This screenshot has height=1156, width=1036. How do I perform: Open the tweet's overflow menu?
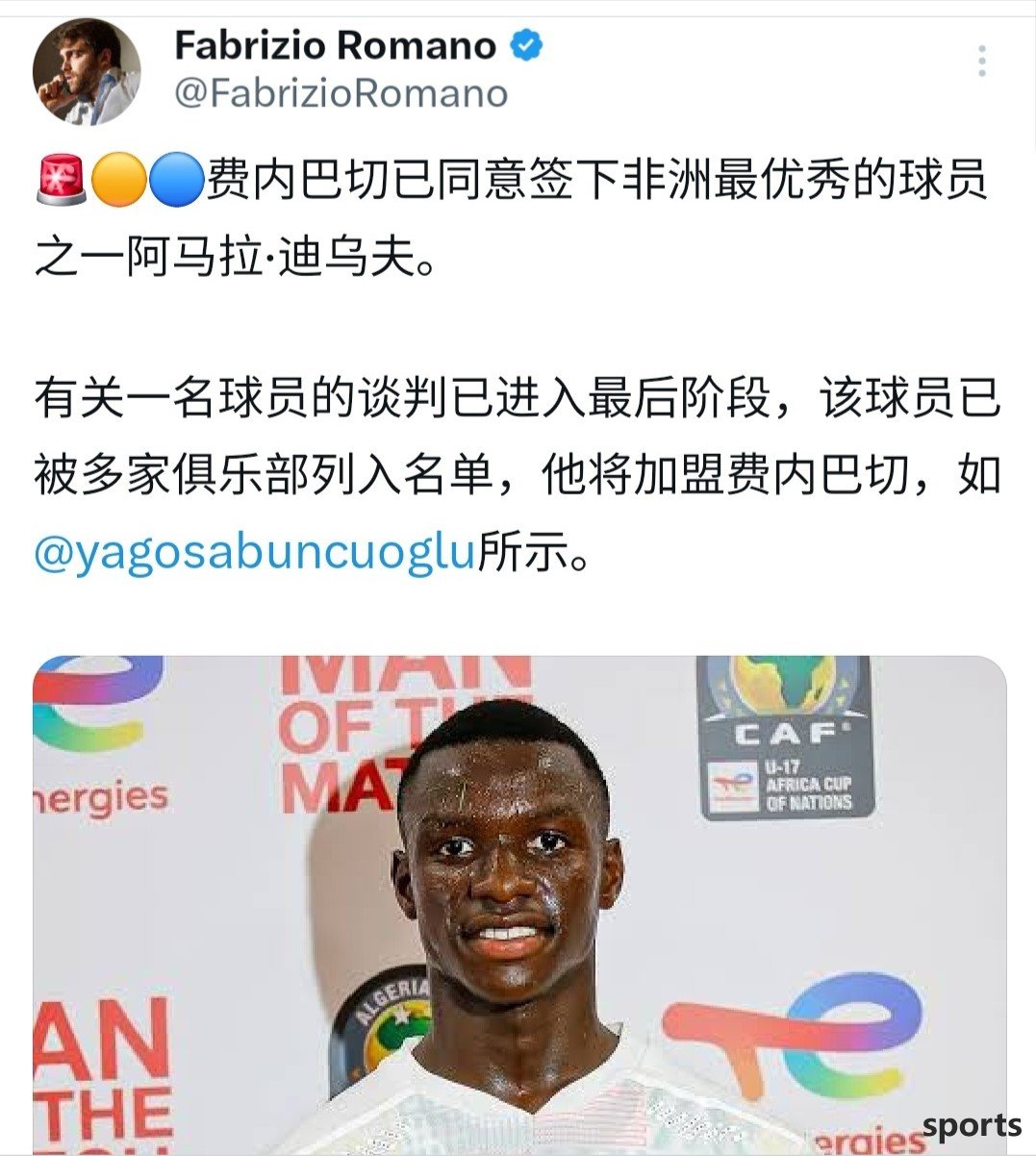(981, 61)
